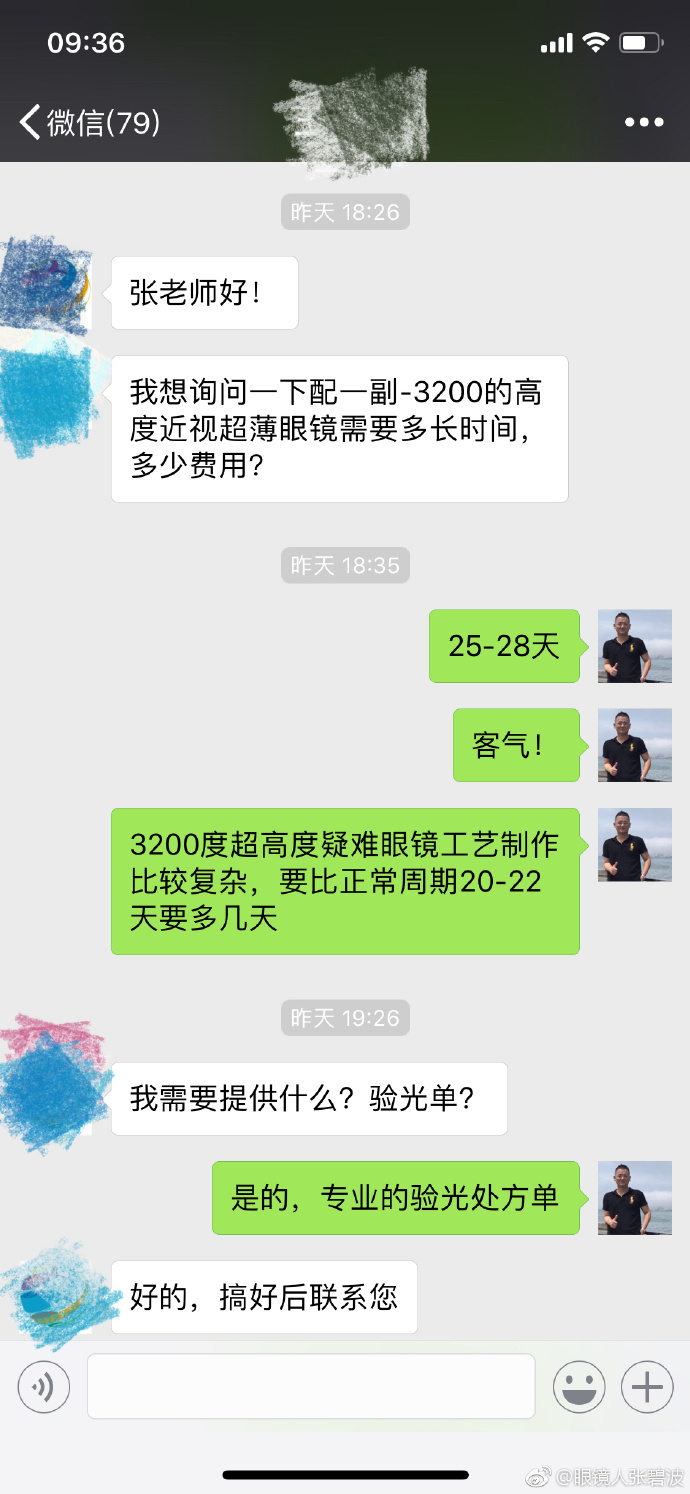690x1494 pixels.
Task: Open the chat options overflow menu
Action: [644, 122]
